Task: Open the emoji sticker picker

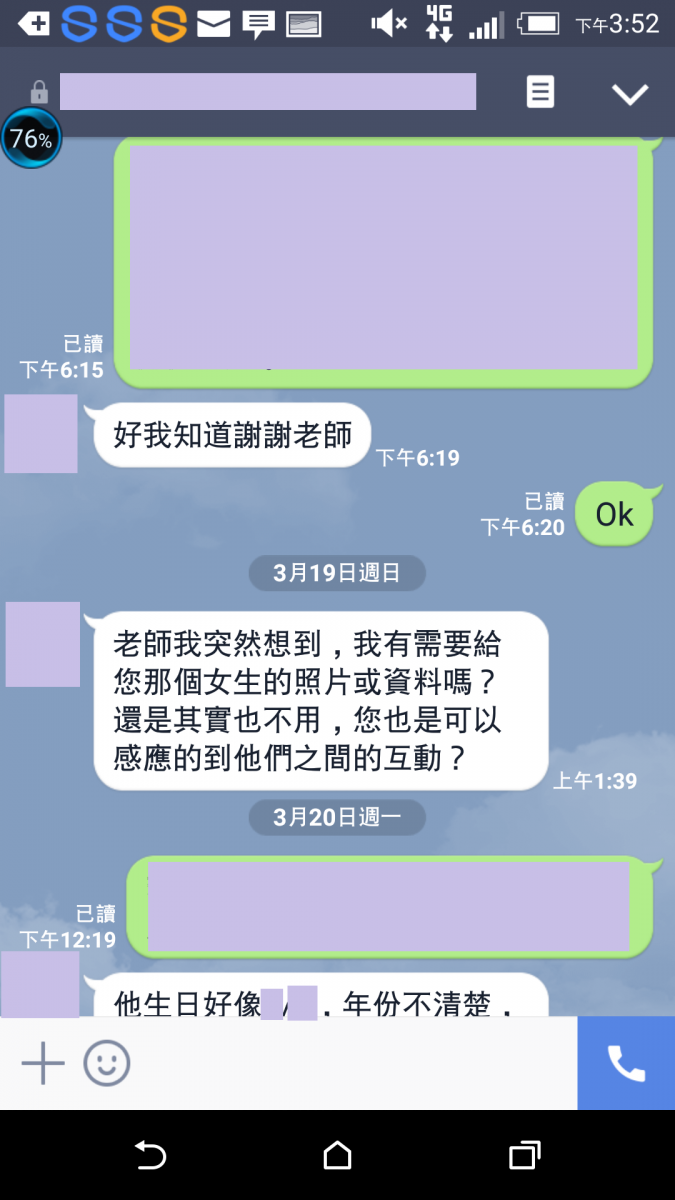Action: pyautogui.click(x=107, y=1063)
